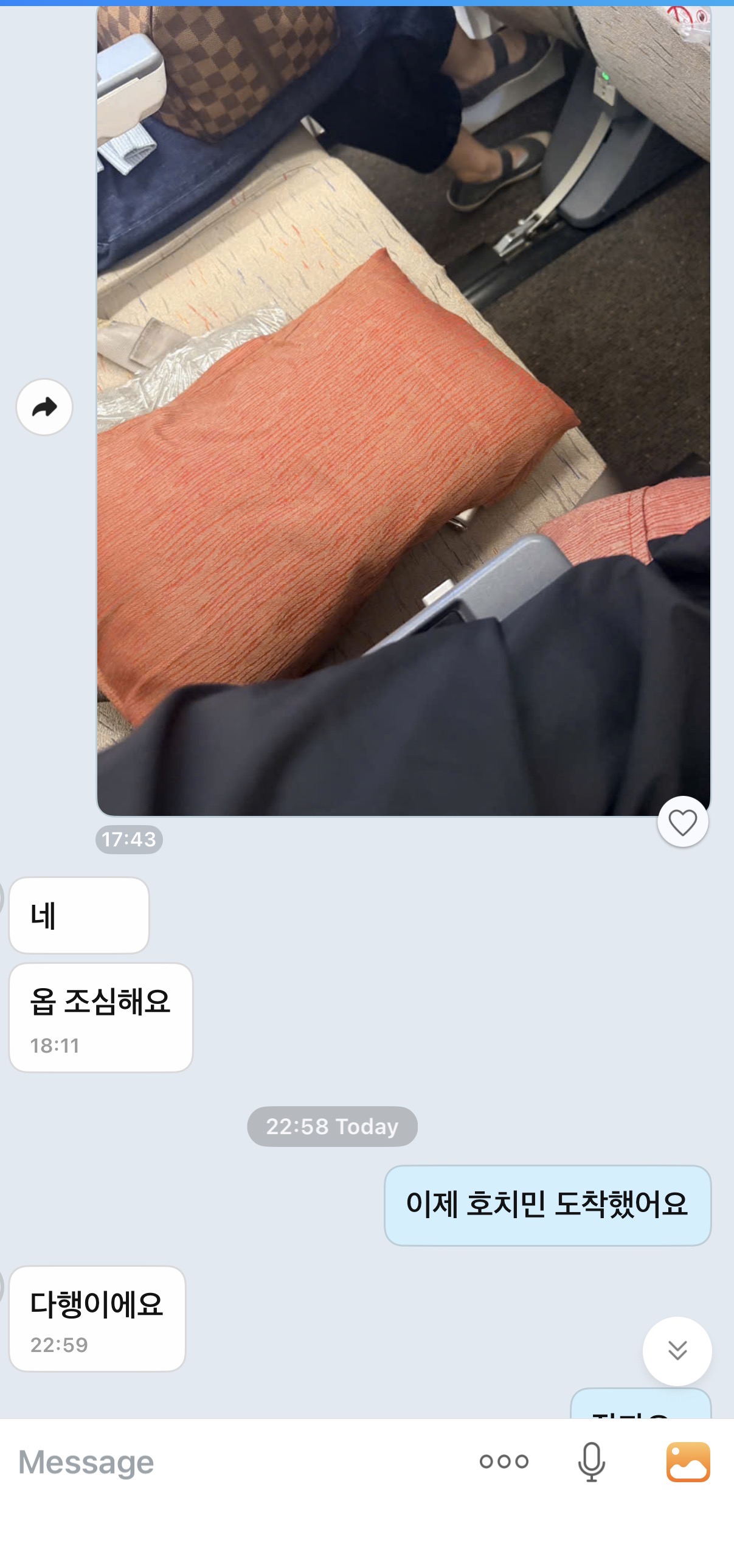Jump to the latest messages
This screenshot has height=1568, width=734.
coord(677,1351)
